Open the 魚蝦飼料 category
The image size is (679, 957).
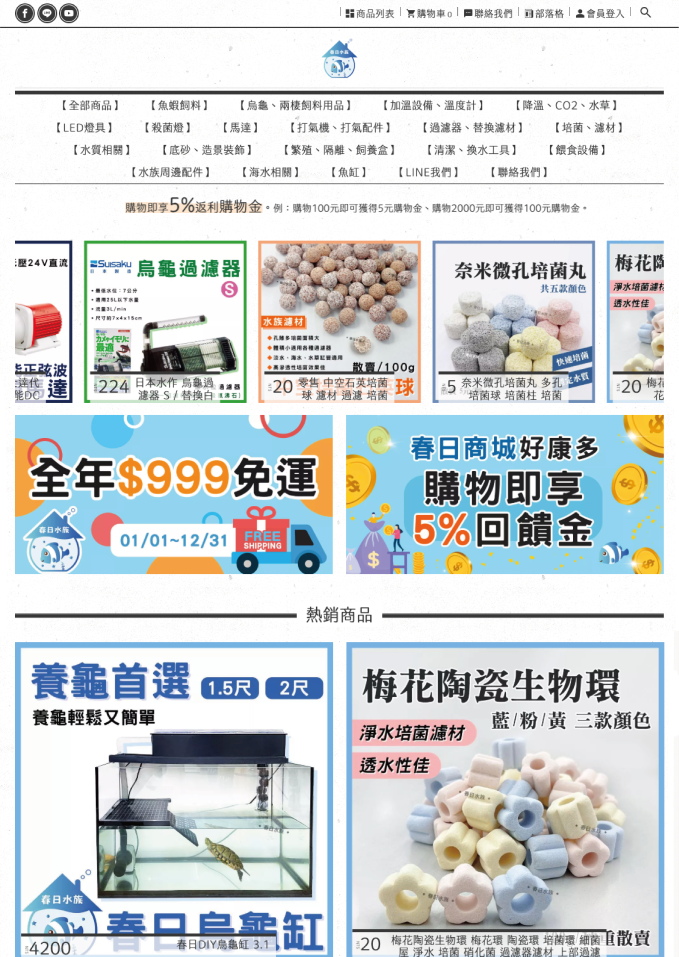(180, 105)
